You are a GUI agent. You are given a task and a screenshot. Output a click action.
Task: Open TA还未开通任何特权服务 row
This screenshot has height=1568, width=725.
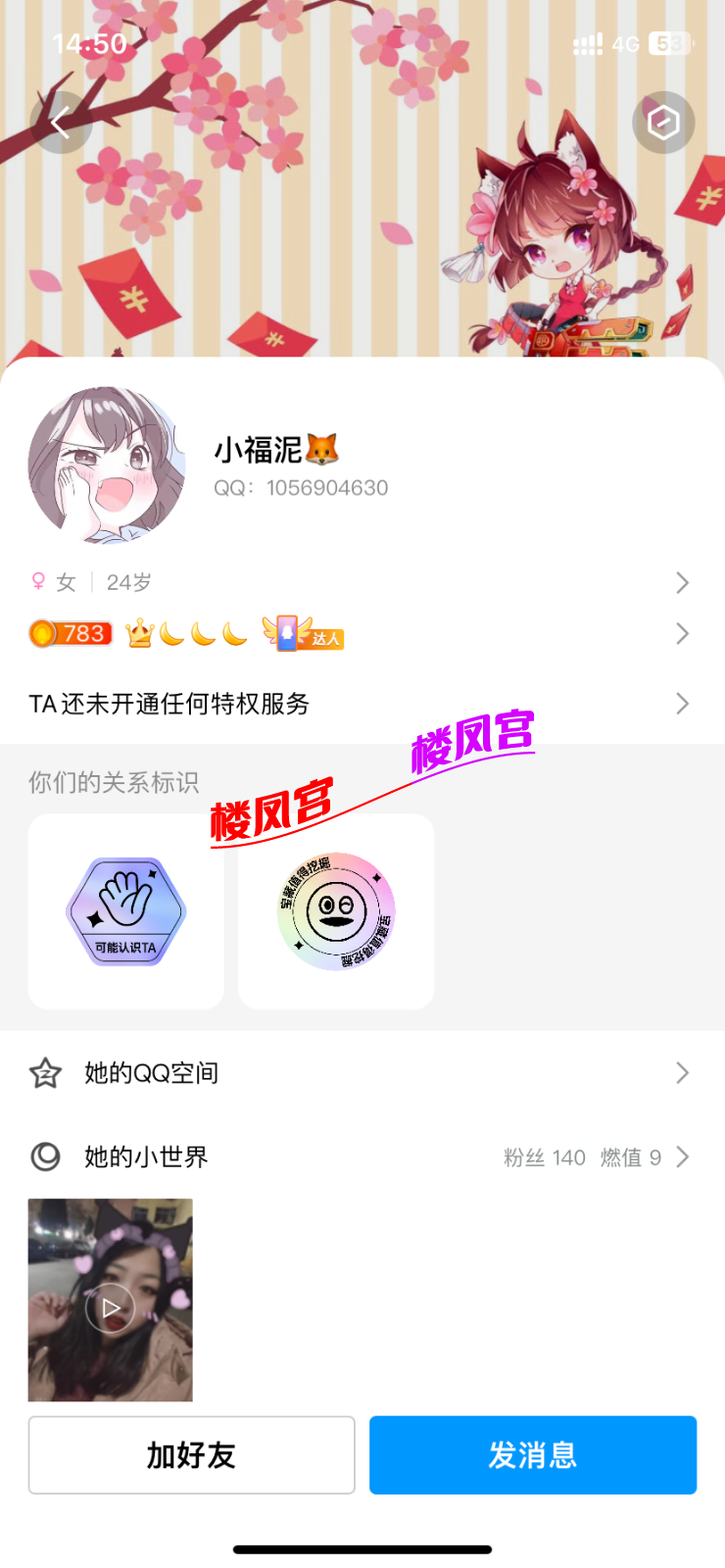click(361, 704)
